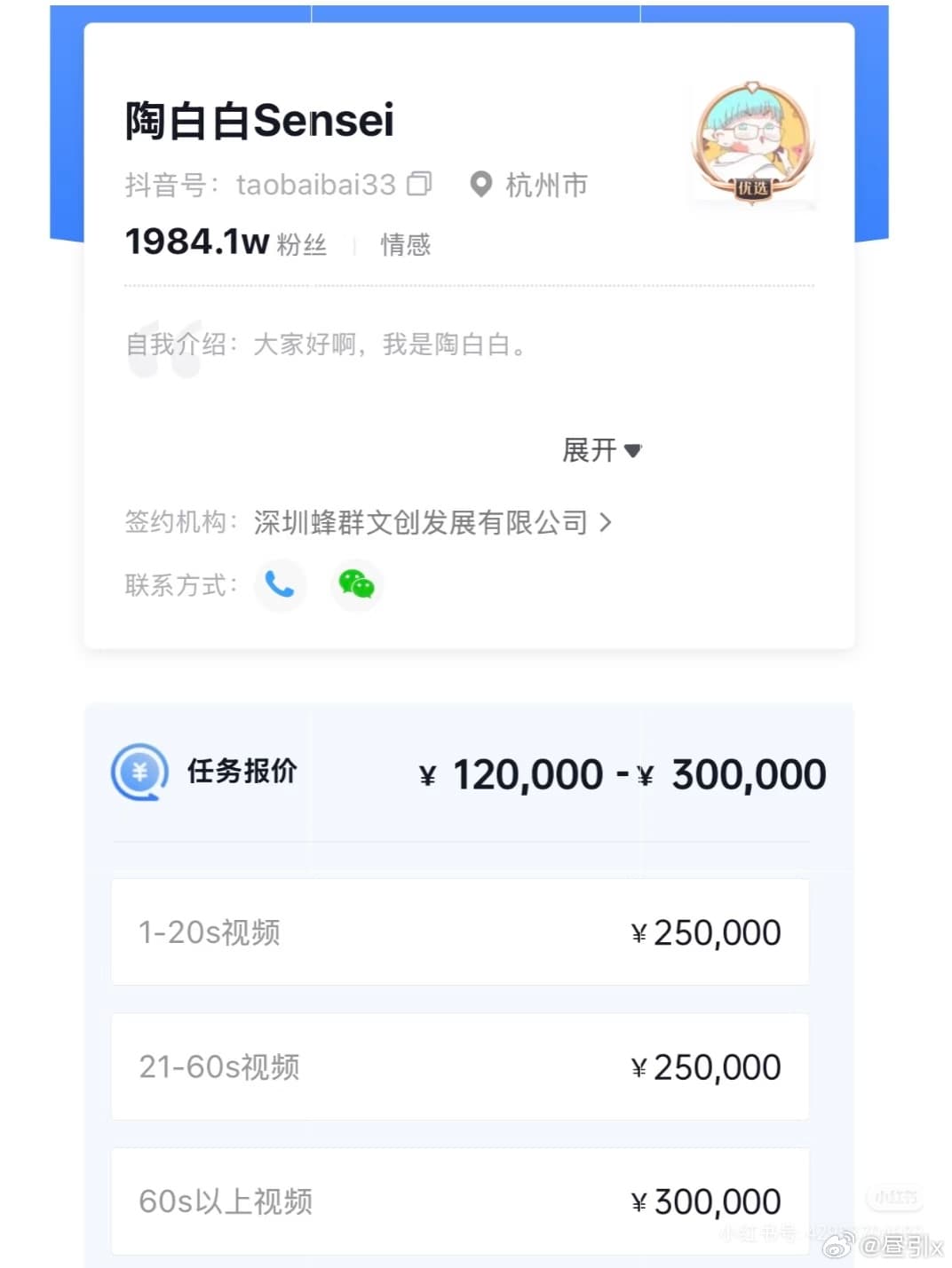This screenshot has width=952, height=1268.
Task: Copy the Douyin ID taobaibai33
Action: click(x=419, y=184)
